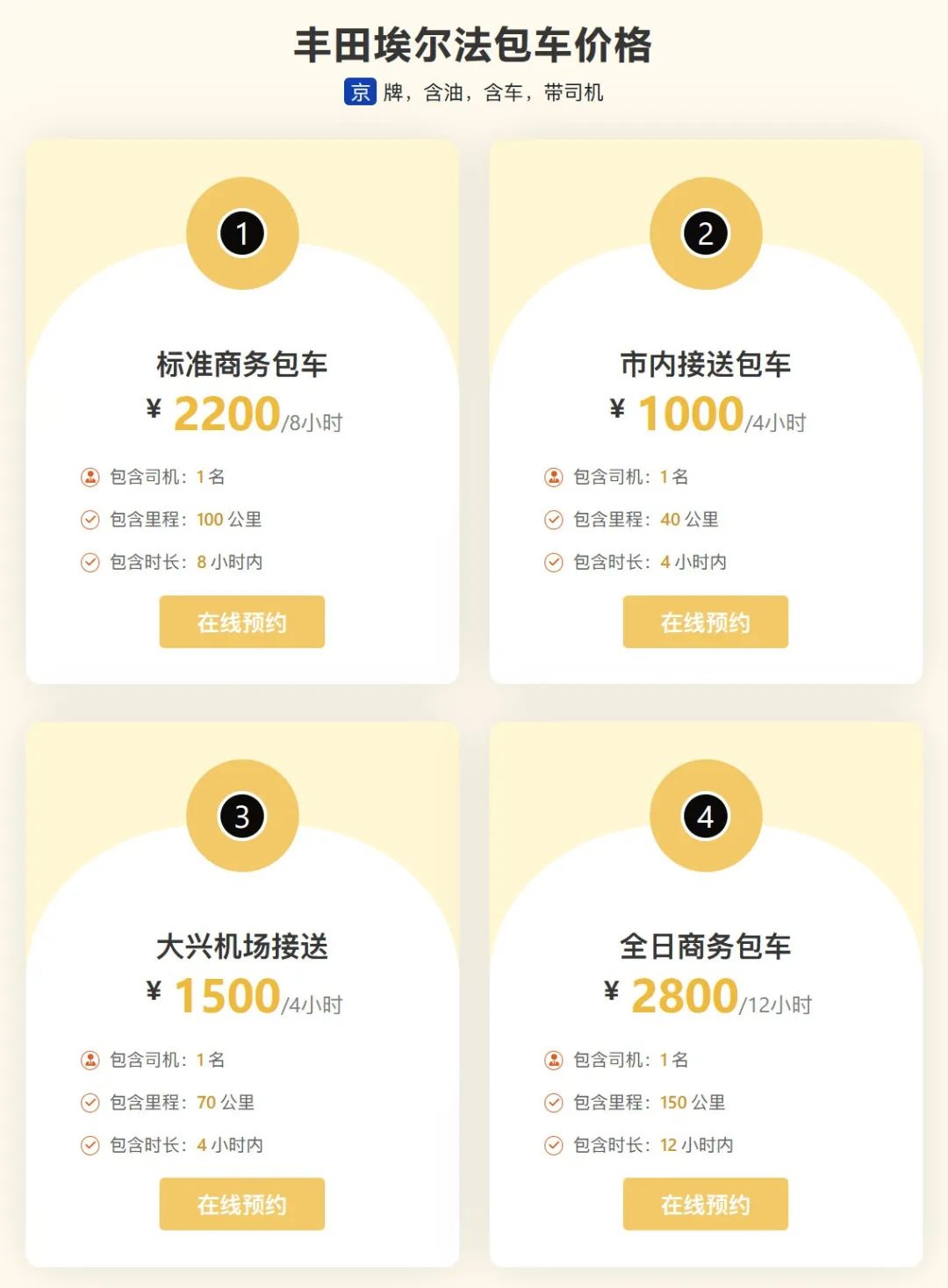This screenshot has width=948, height=1288.
Task: Click the driver icon in card 1
Action: [89, 477]
